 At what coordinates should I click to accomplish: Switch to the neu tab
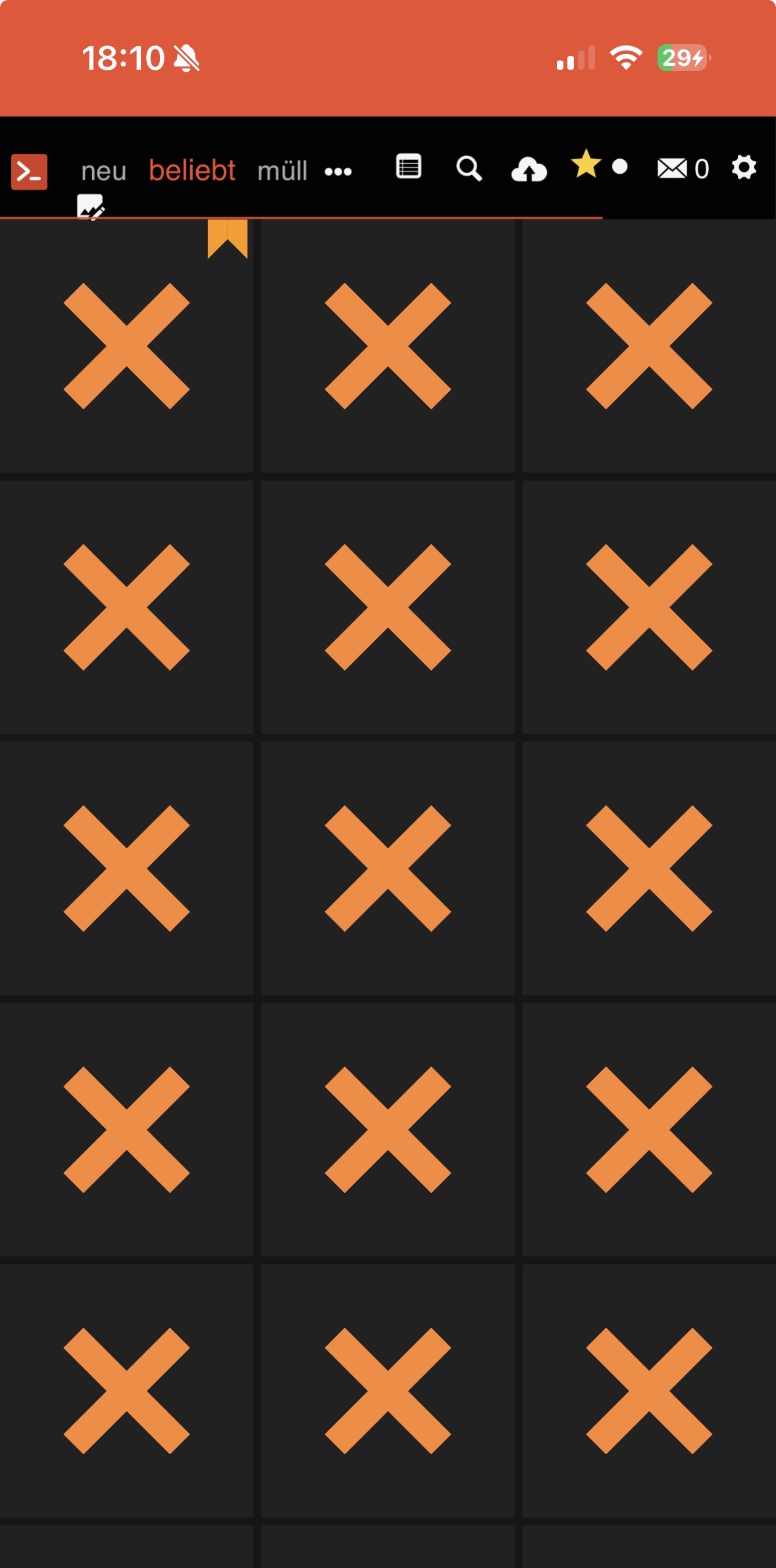pyautogui.click(x=103, y=171)
